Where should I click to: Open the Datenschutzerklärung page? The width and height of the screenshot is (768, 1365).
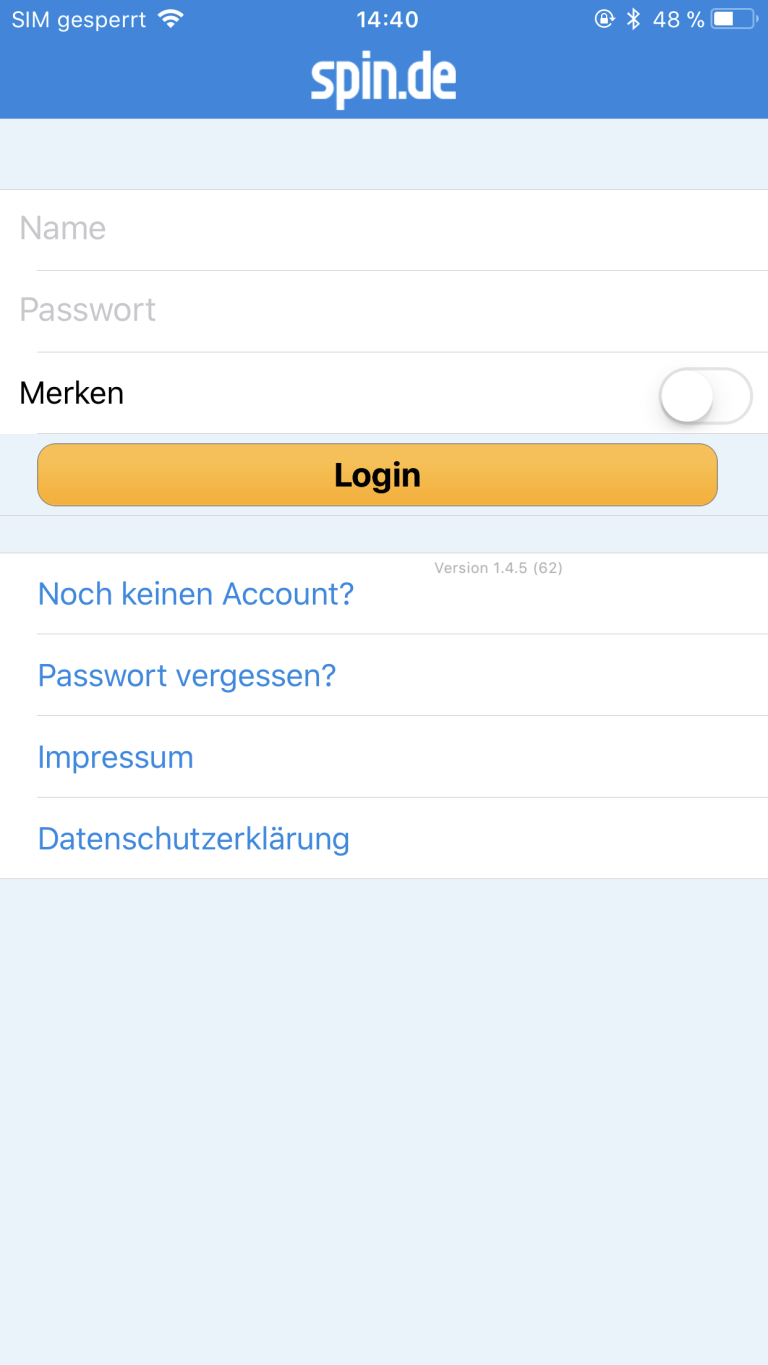193,838
